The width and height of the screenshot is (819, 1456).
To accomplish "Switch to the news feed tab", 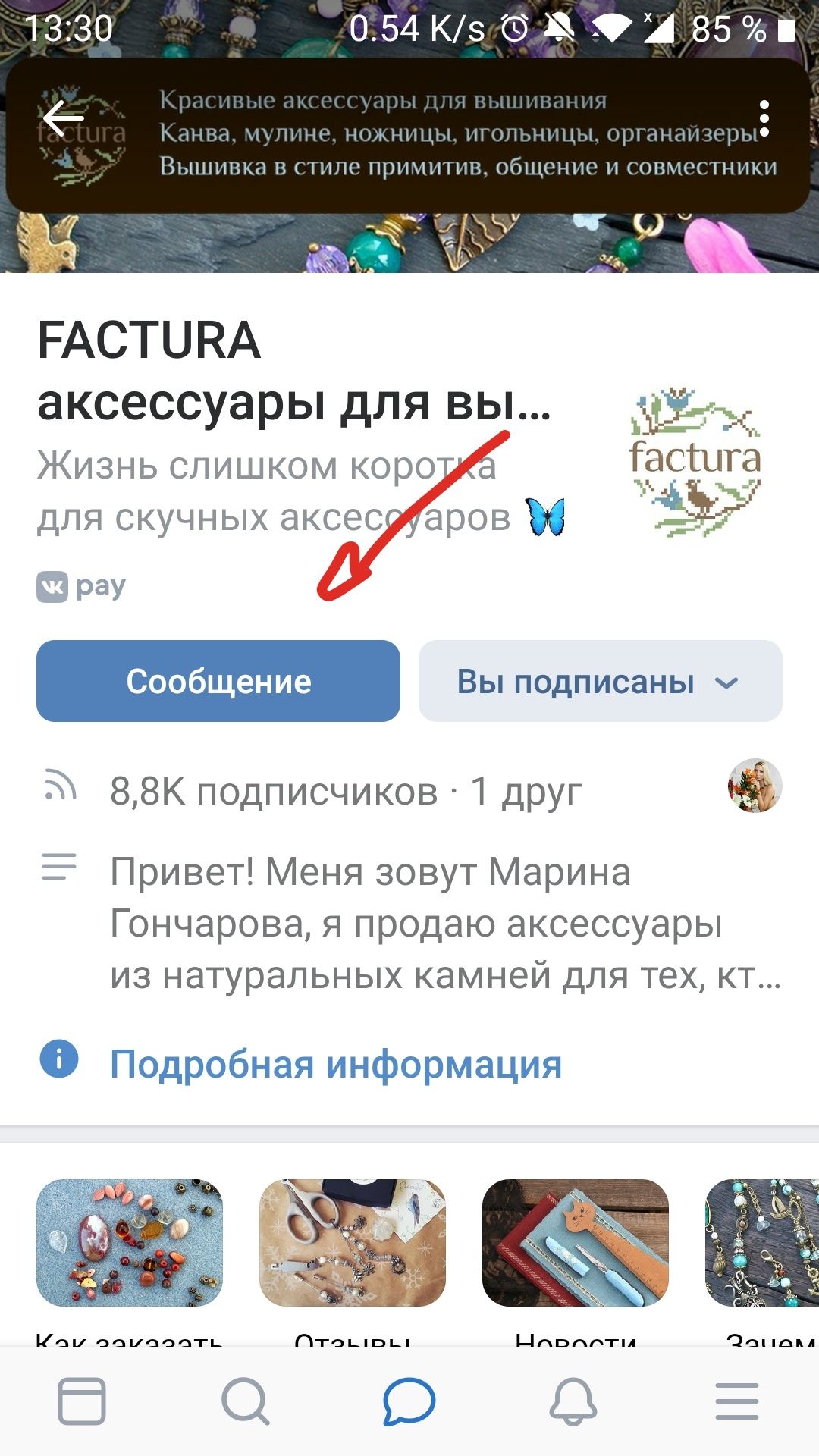I will click(x=82, y=1401).
